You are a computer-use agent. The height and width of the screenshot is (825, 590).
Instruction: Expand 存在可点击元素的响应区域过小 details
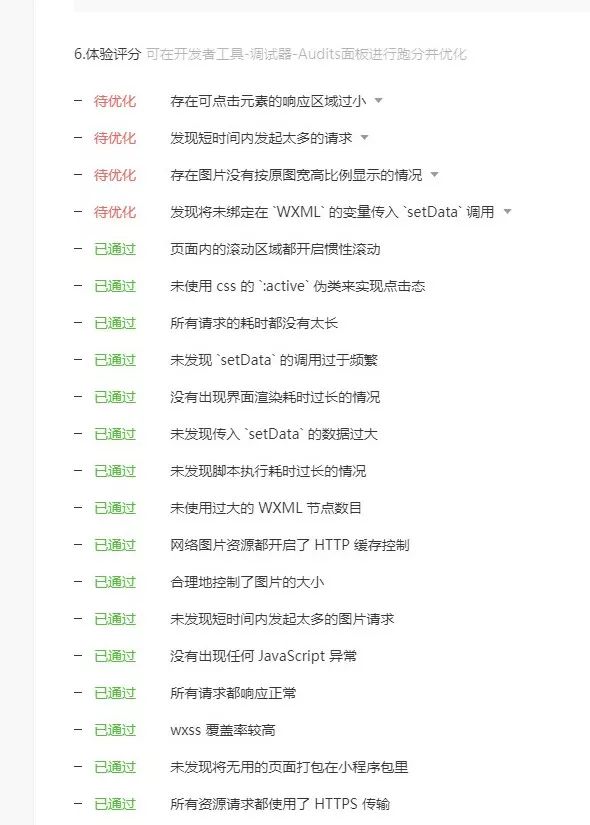tap(378, 100)
